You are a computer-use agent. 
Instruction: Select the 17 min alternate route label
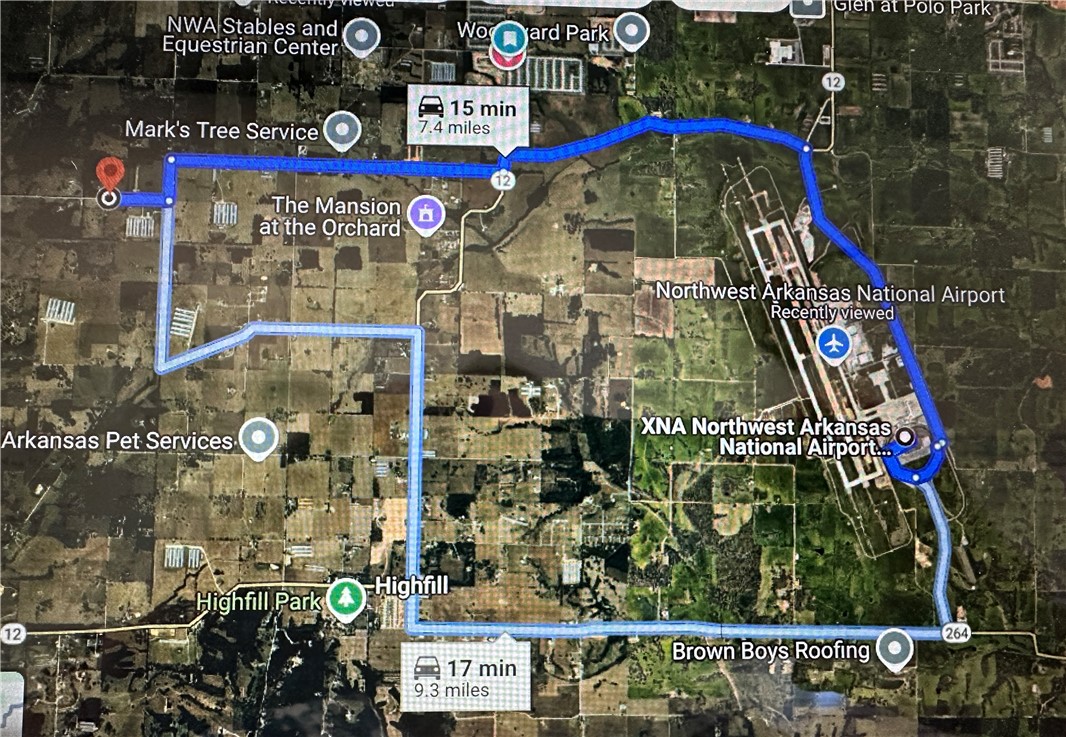(464, 677)
